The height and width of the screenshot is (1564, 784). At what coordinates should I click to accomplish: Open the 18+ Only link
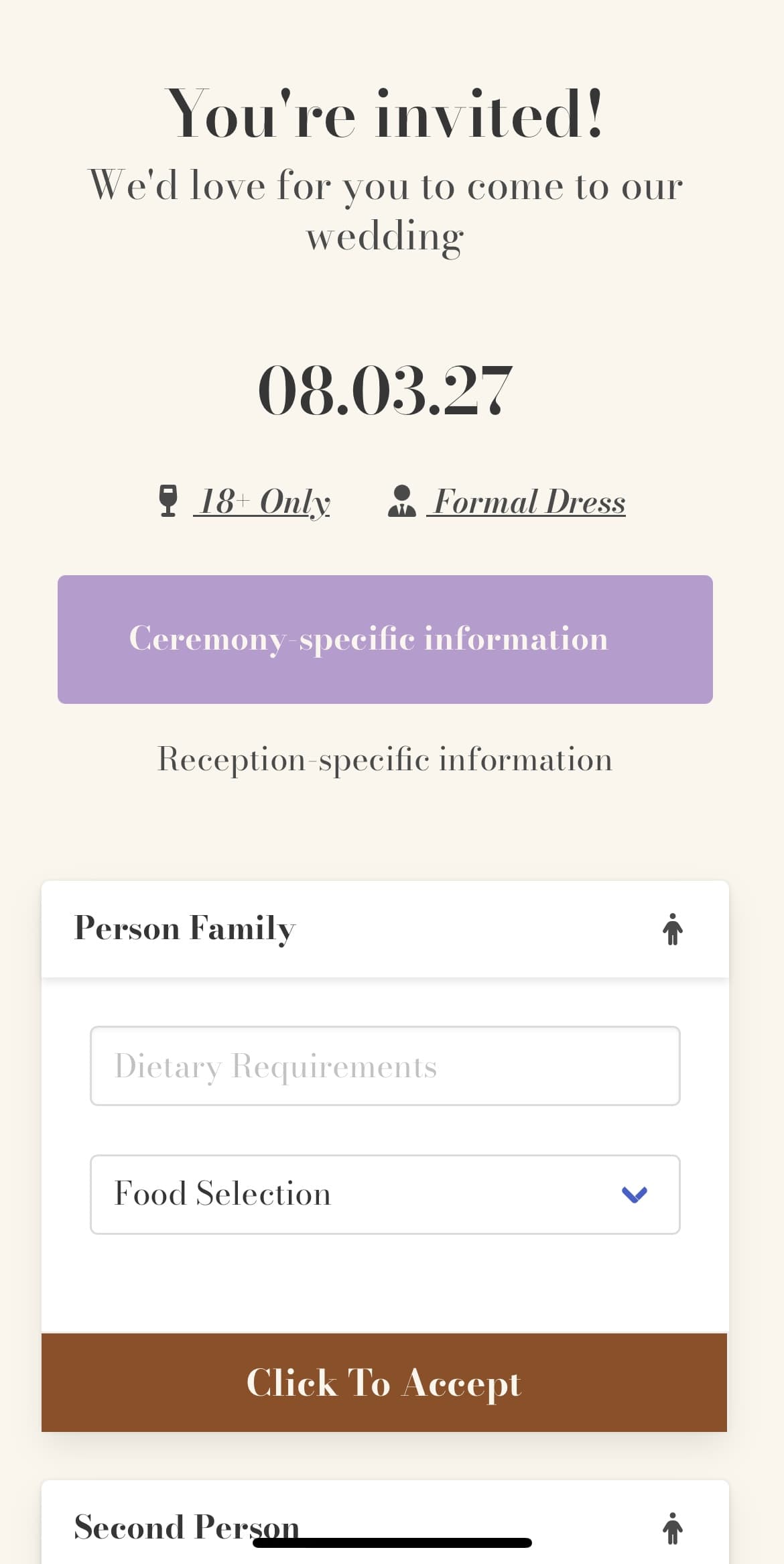click(262, 500)
